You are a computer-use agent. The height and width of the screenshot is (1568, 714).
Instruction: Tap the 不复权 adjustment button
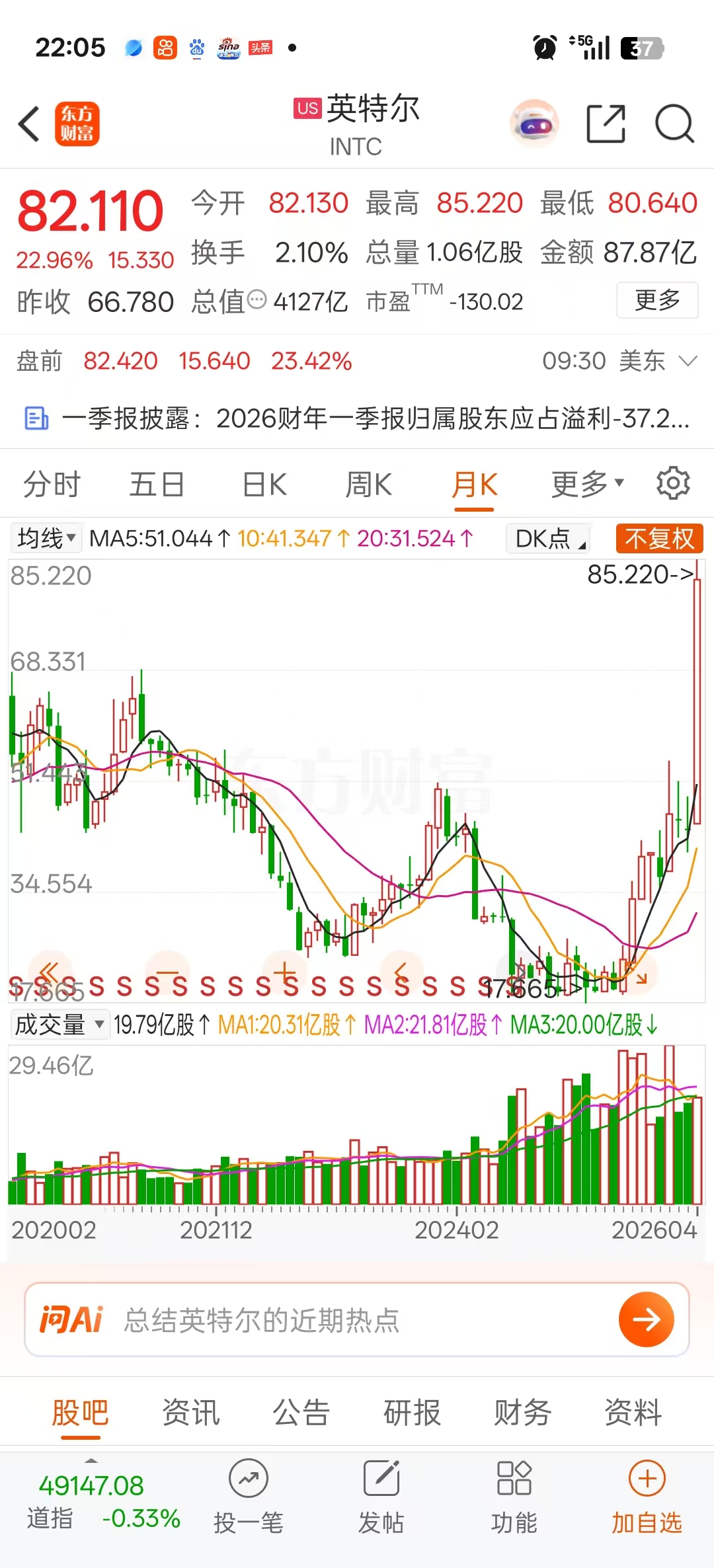(x=659, y=539)
